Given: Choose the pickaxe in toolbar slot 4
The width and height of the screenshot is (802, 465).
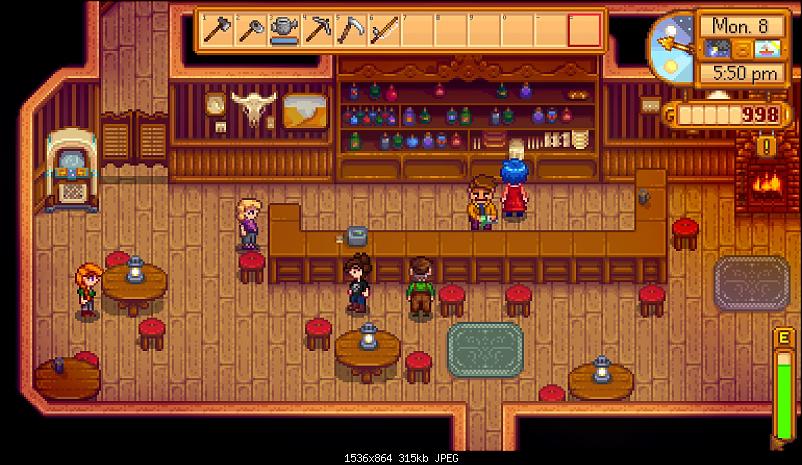Looking at the screenshot, I should coord(317,30).
